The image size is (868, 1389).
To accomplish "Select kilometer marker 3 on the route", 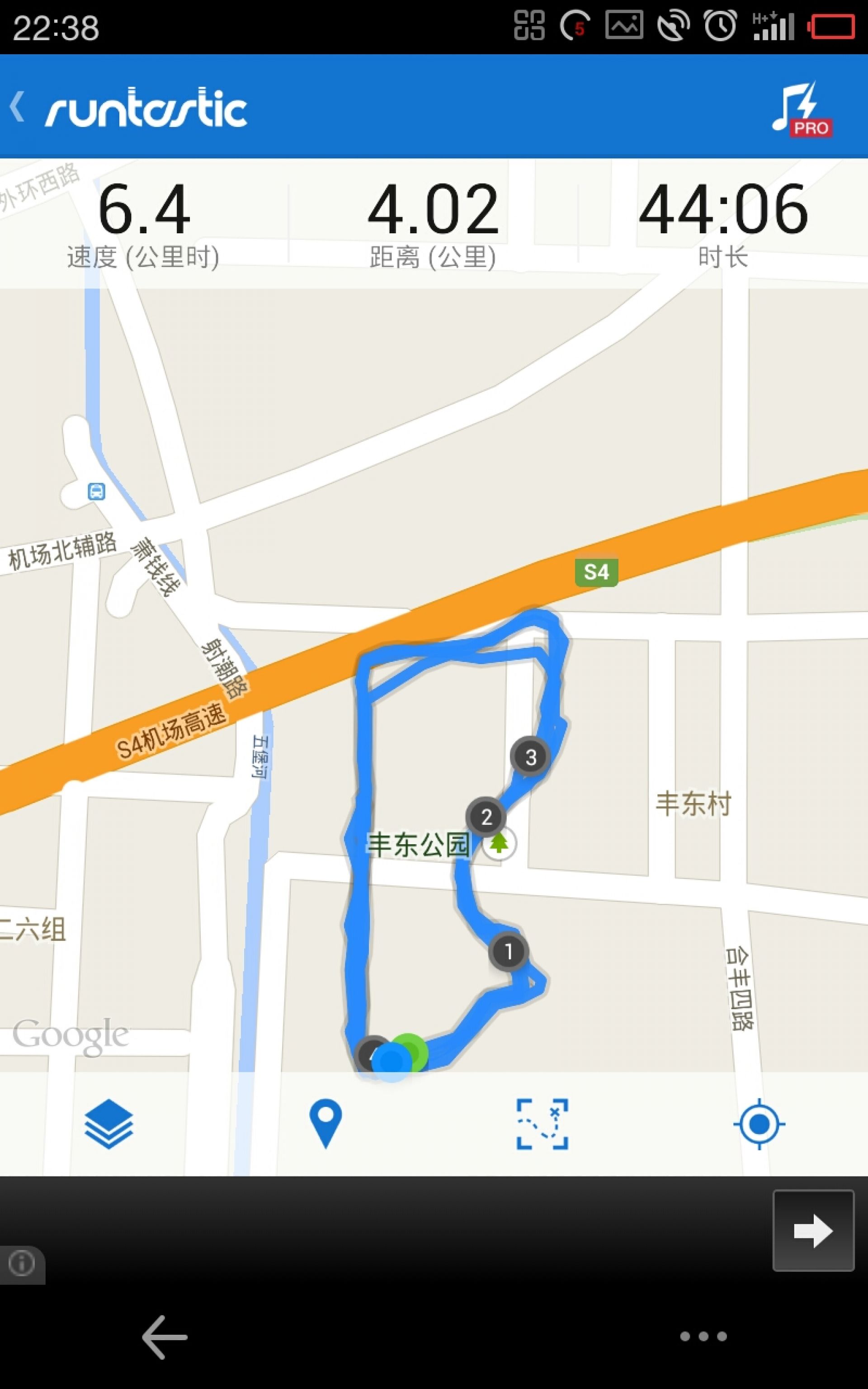I will [x=530, y=757].
